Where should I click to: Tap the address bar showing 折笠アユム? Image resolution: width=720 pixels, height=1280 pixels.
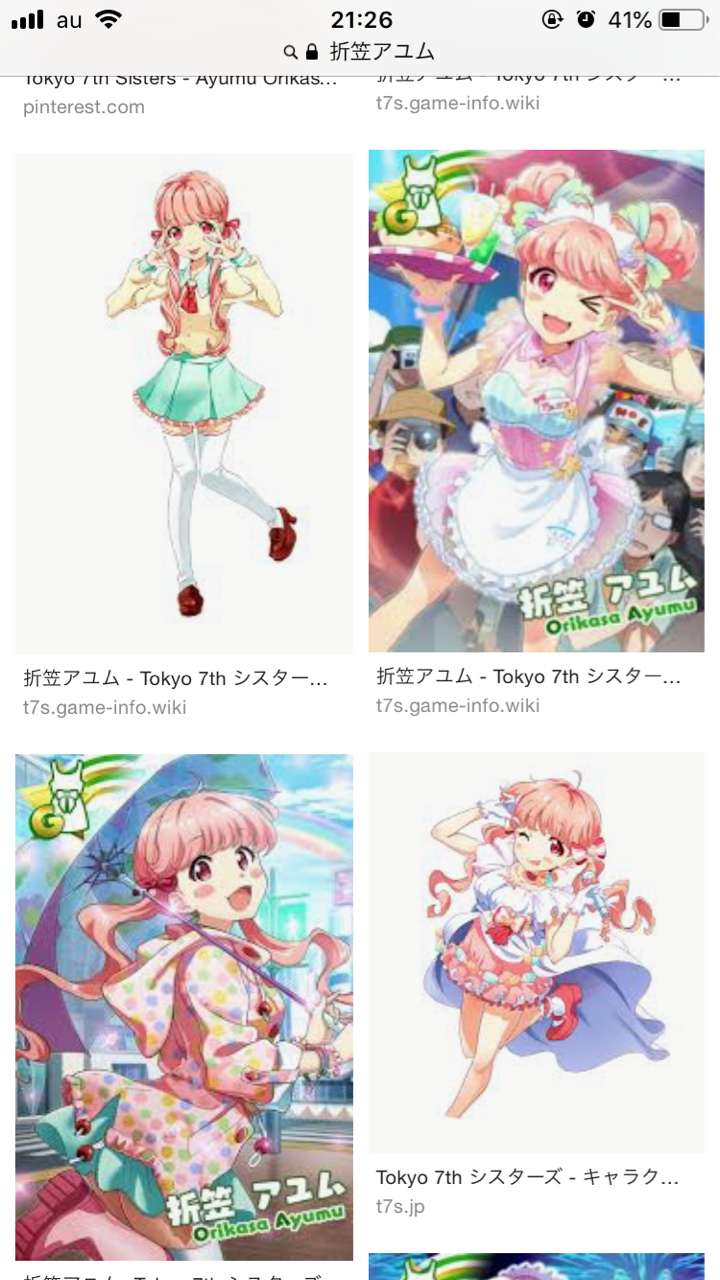click(360, 52)
